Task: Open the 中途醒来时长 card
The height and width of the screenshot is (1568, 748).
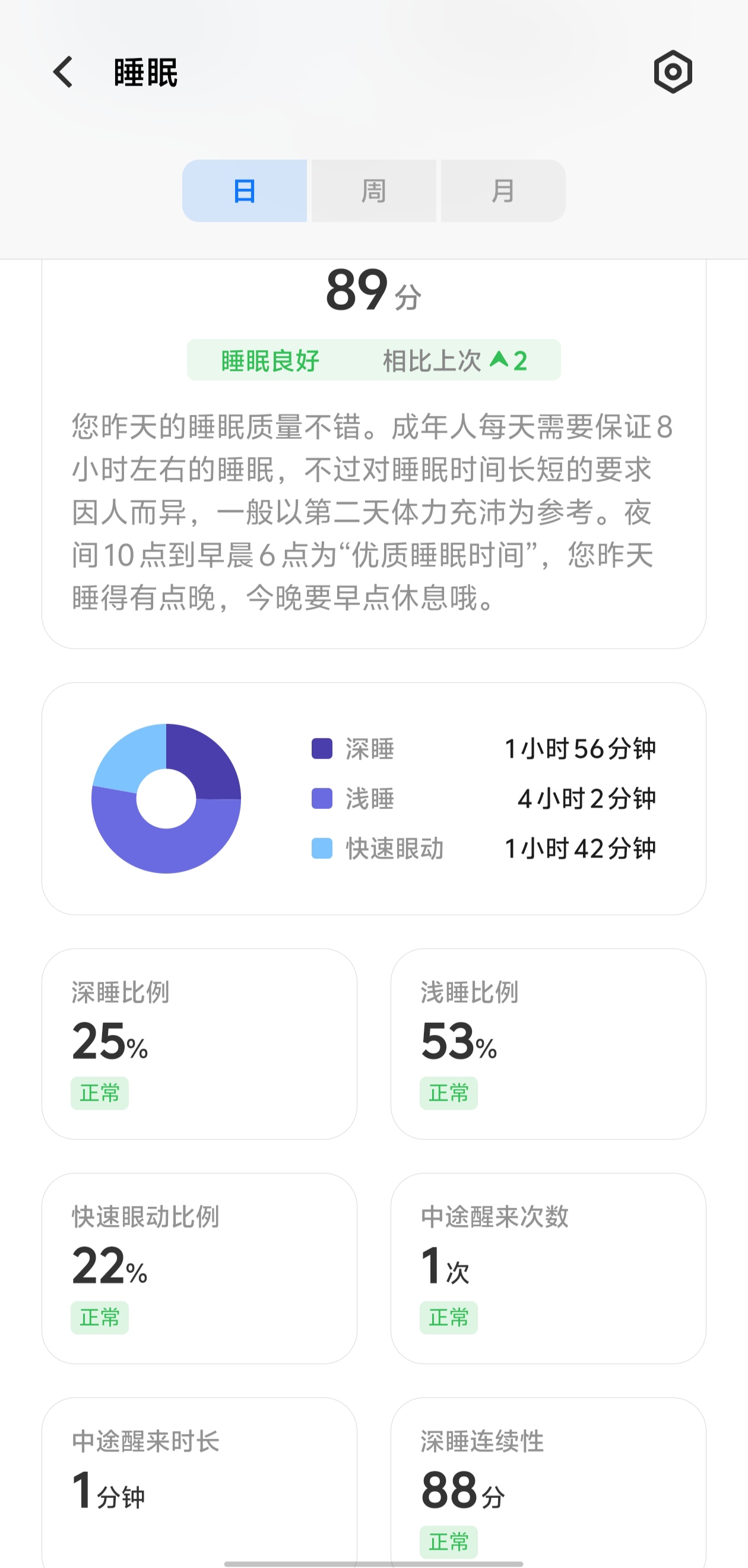Action: click(x=199, y=1479)
